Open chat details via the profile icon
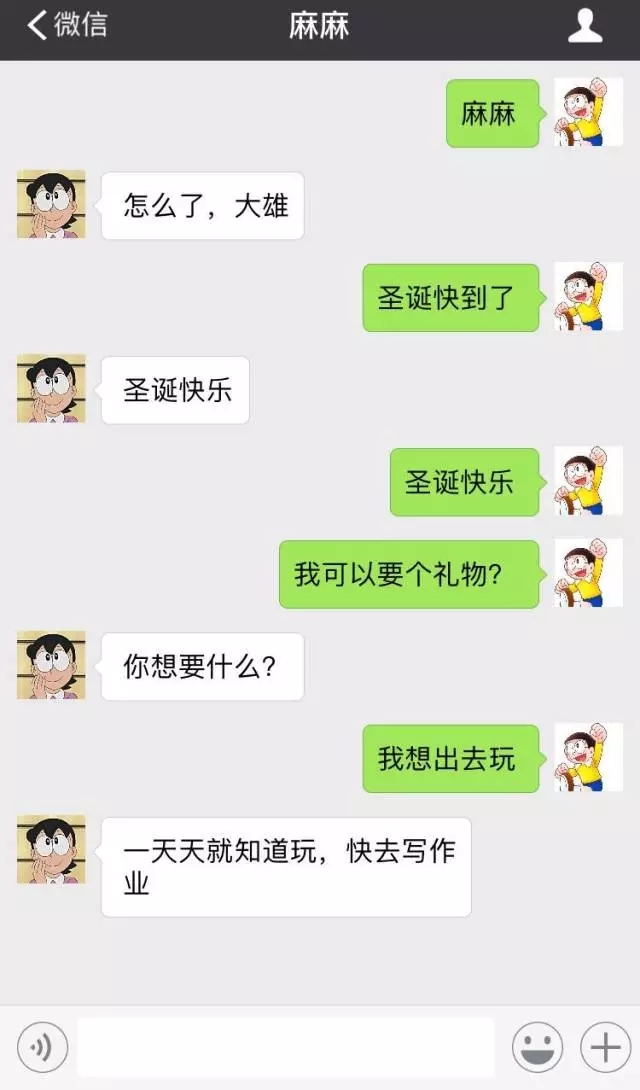The image size is (640, 1090). [x=585, y=26]
